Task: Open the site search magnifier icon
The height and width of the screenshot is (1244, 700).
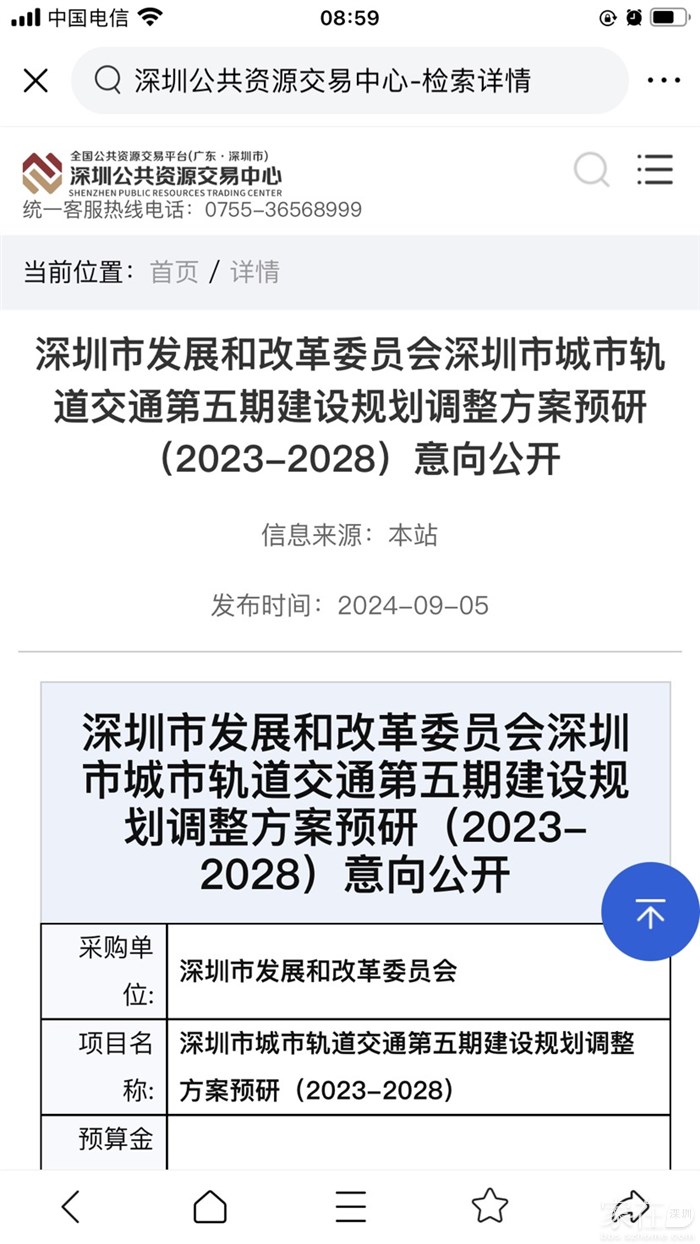Action: pos(591,171)
